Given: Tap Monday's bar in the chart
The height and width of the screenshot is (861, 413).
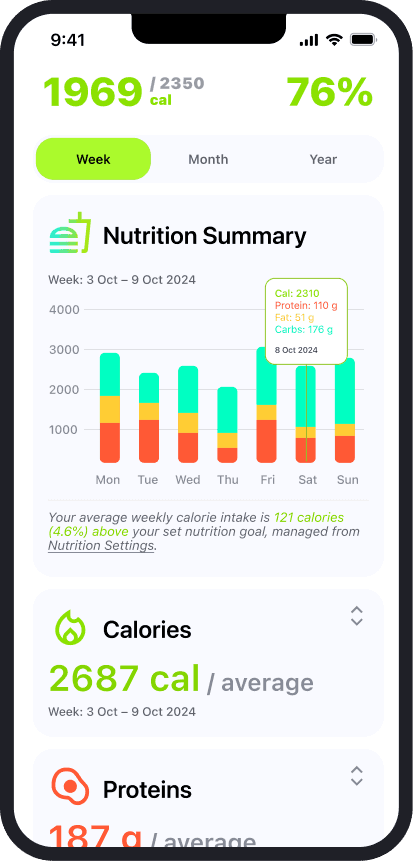Looking at the screenshot, I should pyautogui.click(x=110, y=407).
